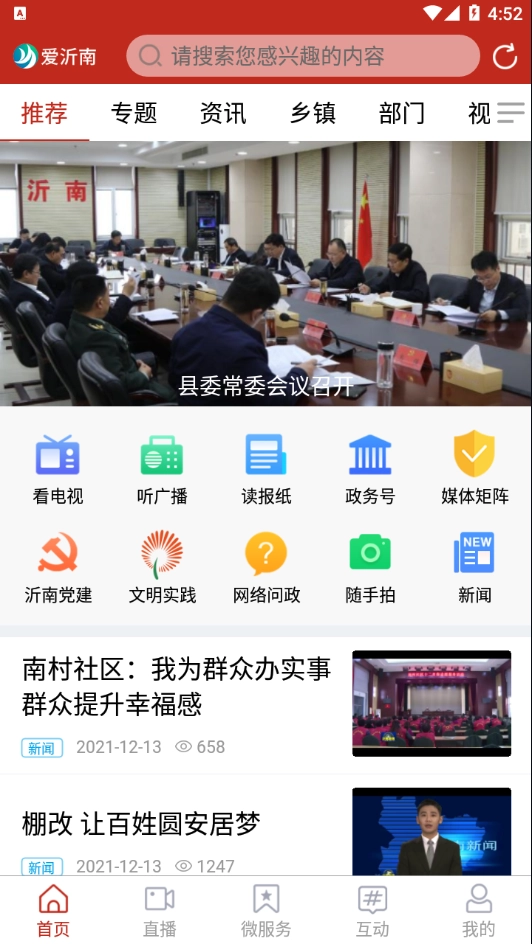Switch to the 资讯 tab
Image resolution: width=532 pixels, height=944 pixels.
pyautogui.click(x=223, y=113)
